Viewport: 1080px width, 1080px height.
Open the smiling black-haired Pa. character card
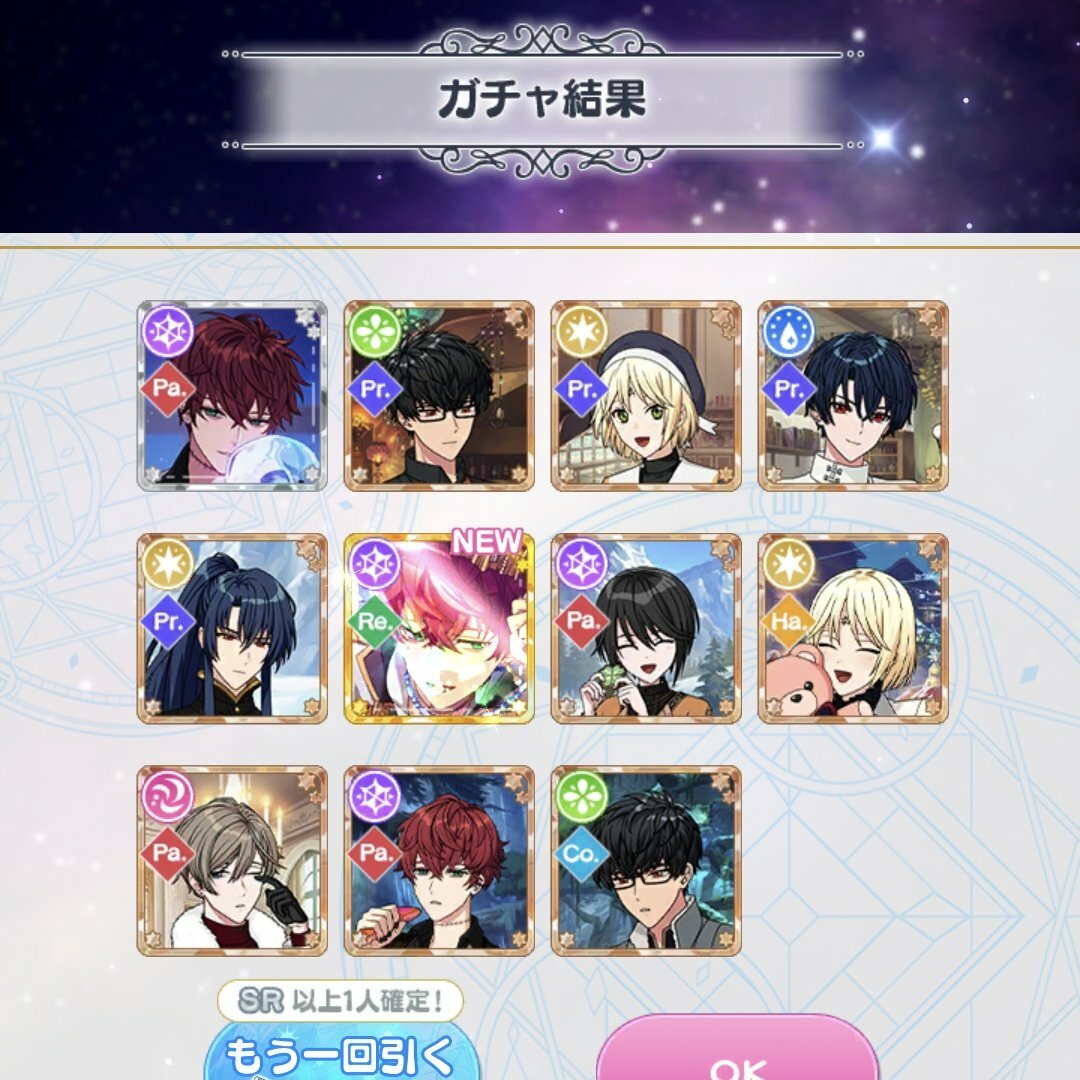click(x=646, y=628)
